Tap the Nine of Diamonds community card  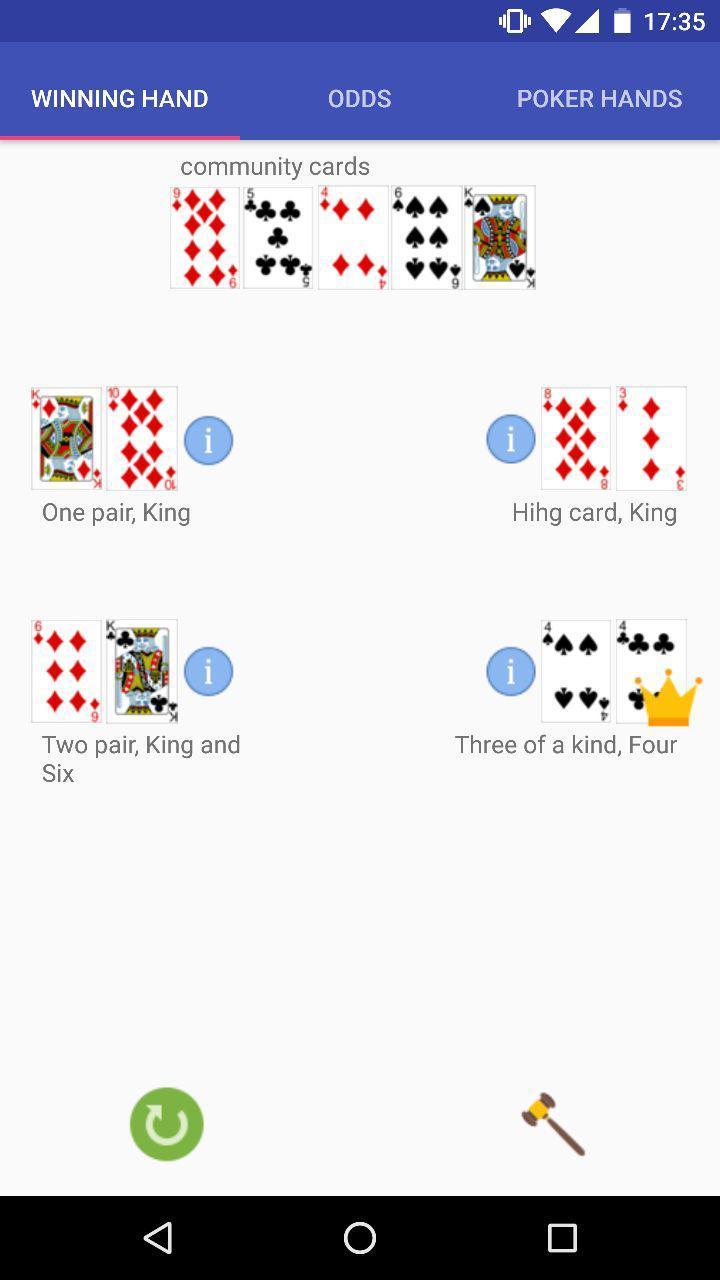pyautogui.click(x=205, y=238)
